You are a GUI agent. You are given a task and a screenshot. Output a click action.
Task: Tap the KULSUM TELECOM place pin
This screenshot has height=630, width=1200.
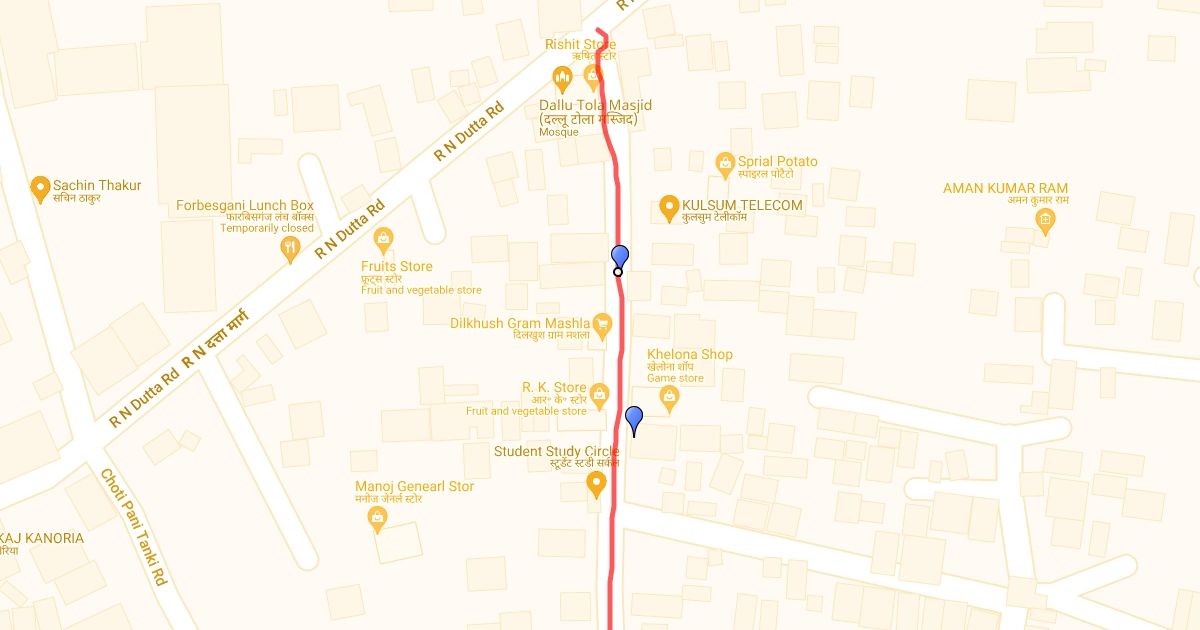pos(669,209)
